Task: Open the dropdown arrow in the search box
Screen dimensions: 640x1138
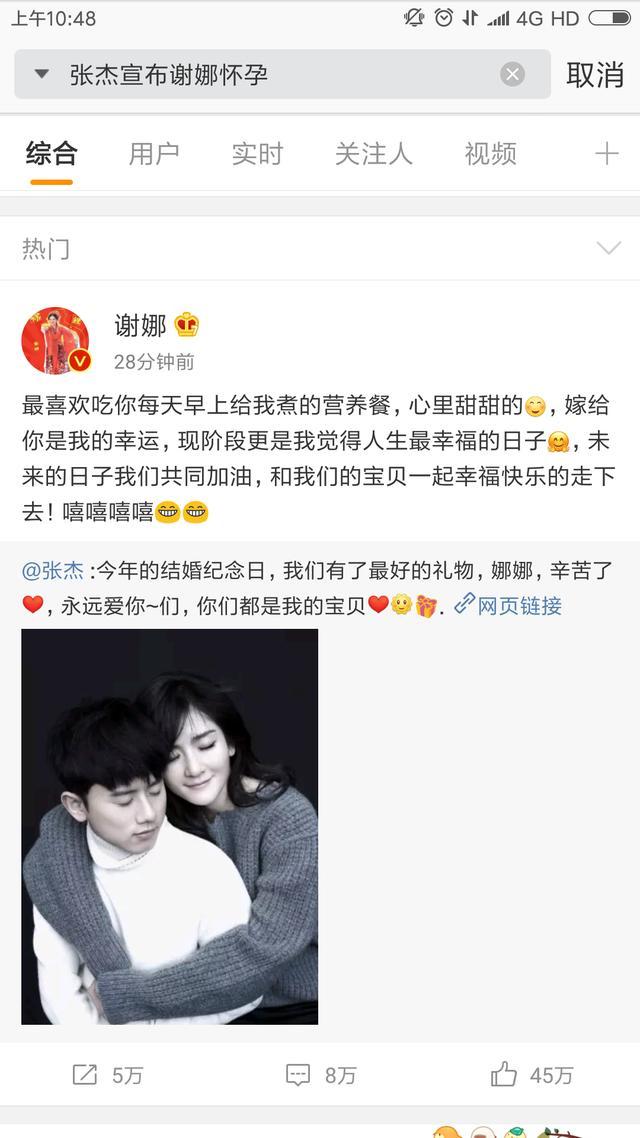Action: click(x=41, y=74)
